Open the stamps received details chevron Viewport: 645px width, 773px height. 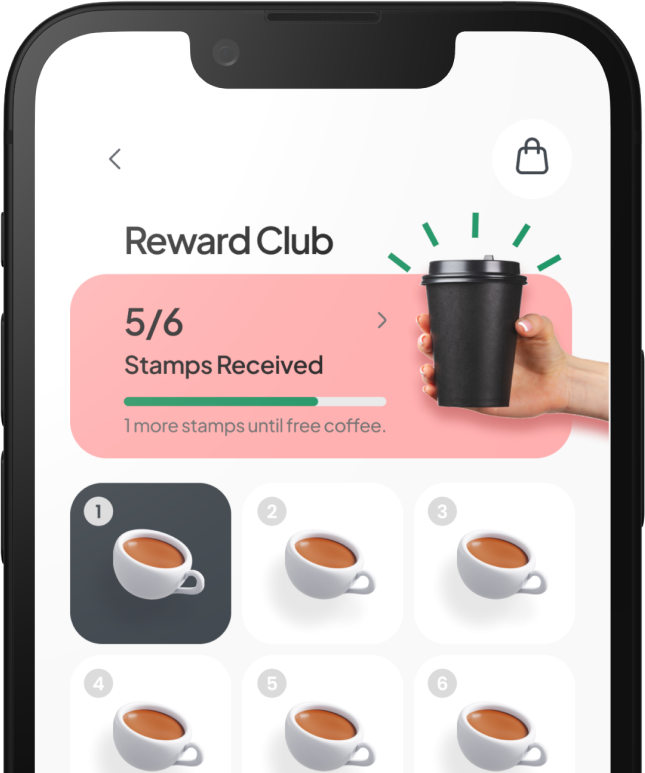tap(382, 321)
